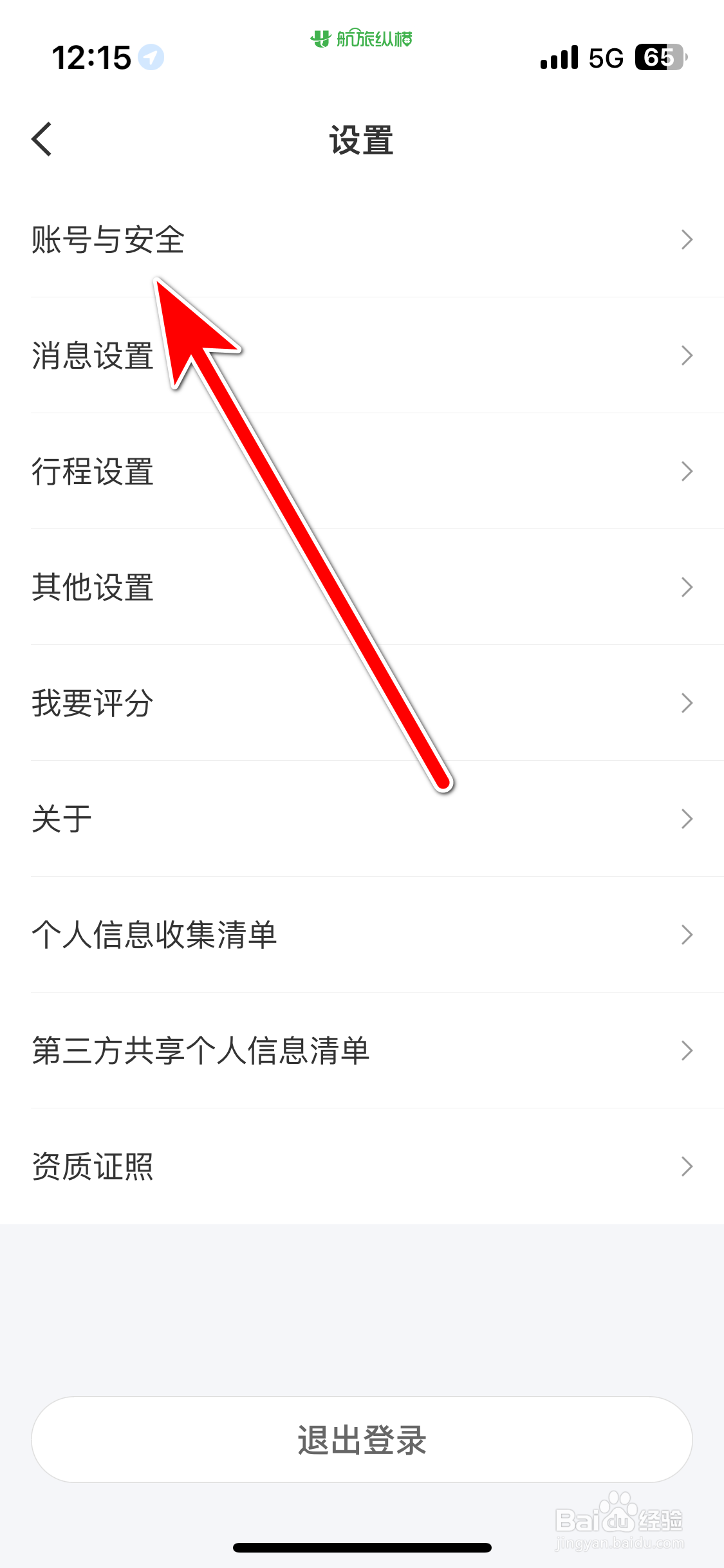The image size is (724, 1568).
Task: View 第三方共享个人信息清单
Action: 201,1050
